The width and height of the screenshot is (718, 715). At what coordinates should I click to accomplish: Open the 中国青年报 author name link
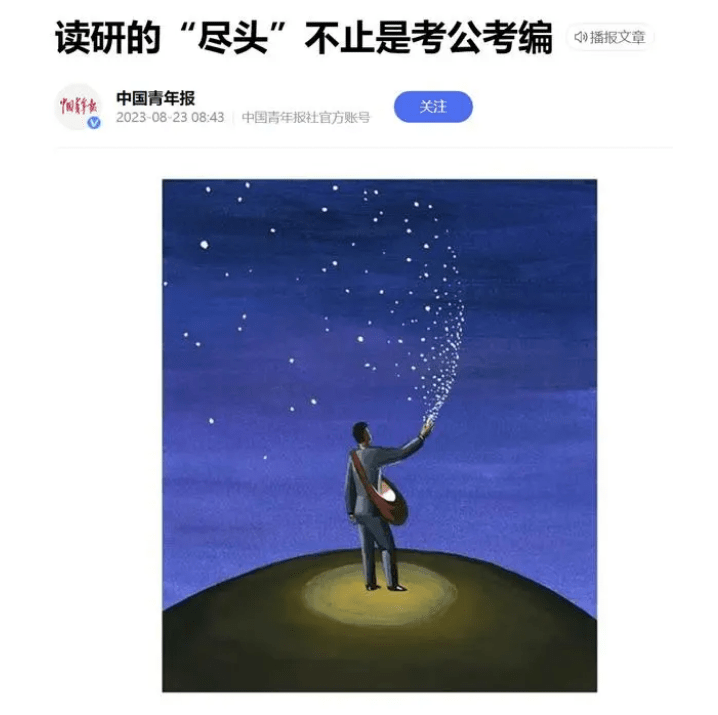click(155, 98)
